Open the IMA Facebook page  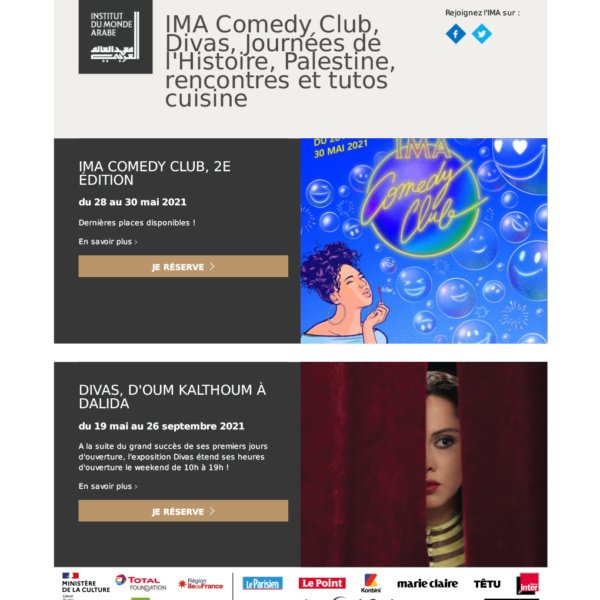click(455, 34)
